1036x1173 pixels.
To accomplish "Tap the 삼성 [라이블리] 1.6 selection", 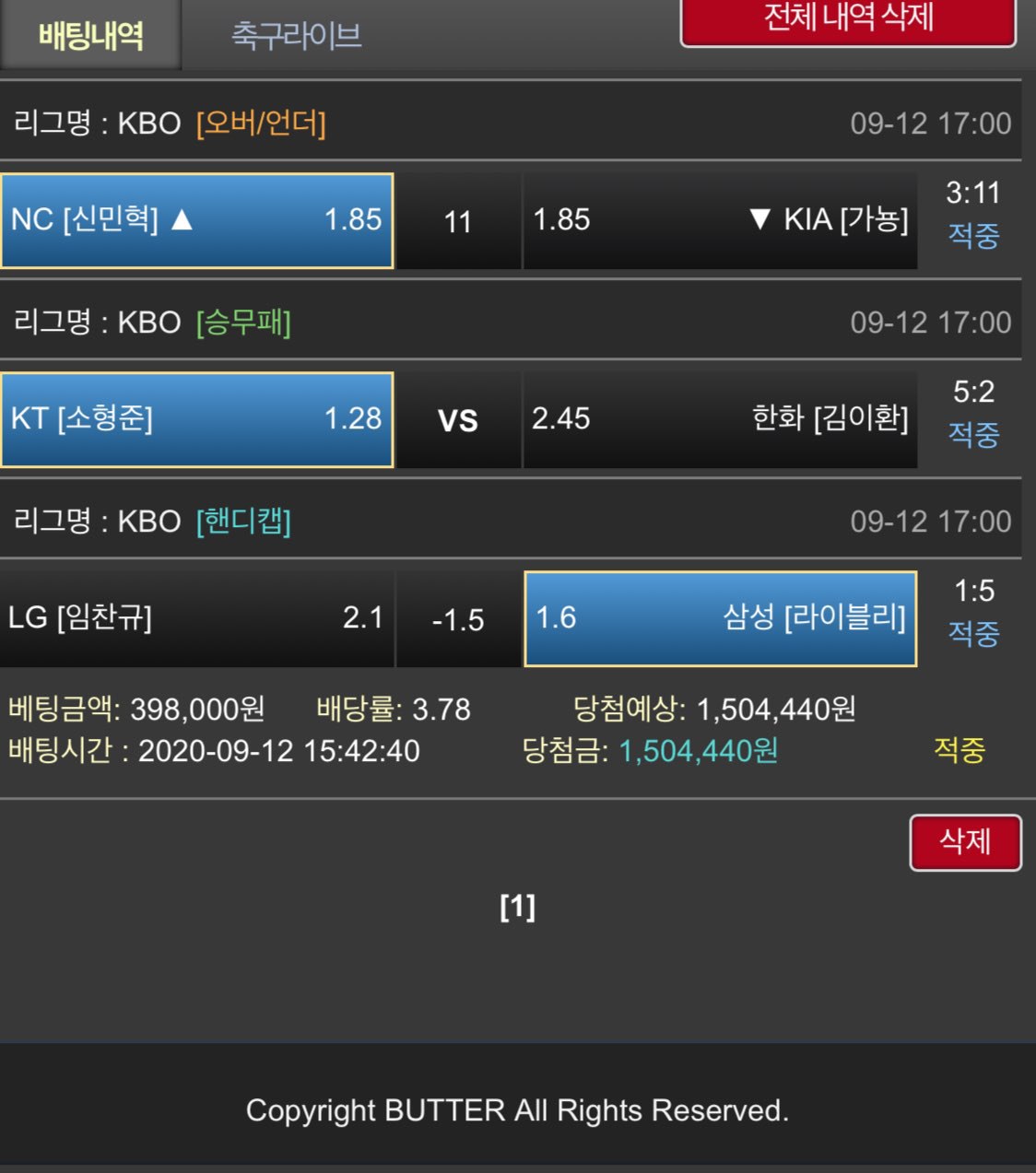I will coord(720,618).
